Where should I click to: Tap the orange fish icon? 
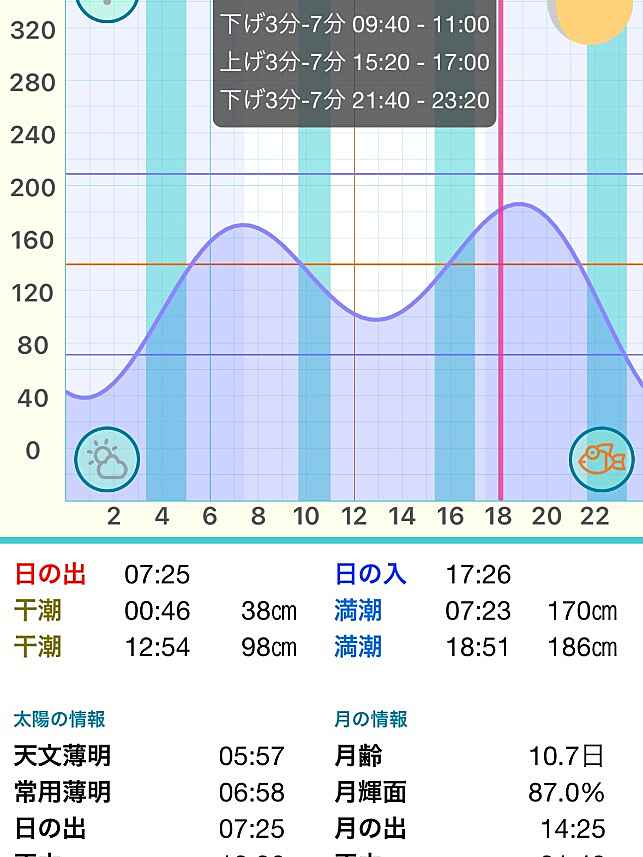click(x=602, y=460)
